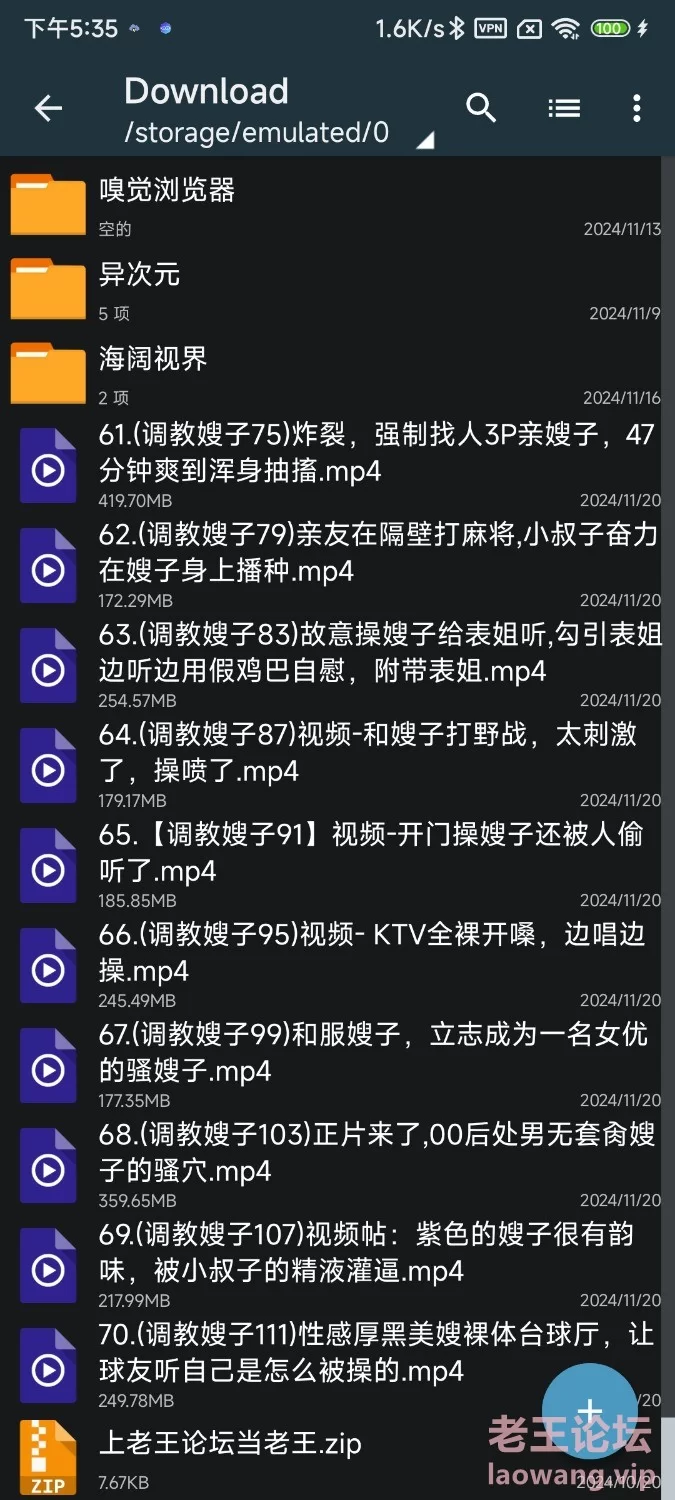
Task: Open the video file numbered 61
Action: (337, 465)
